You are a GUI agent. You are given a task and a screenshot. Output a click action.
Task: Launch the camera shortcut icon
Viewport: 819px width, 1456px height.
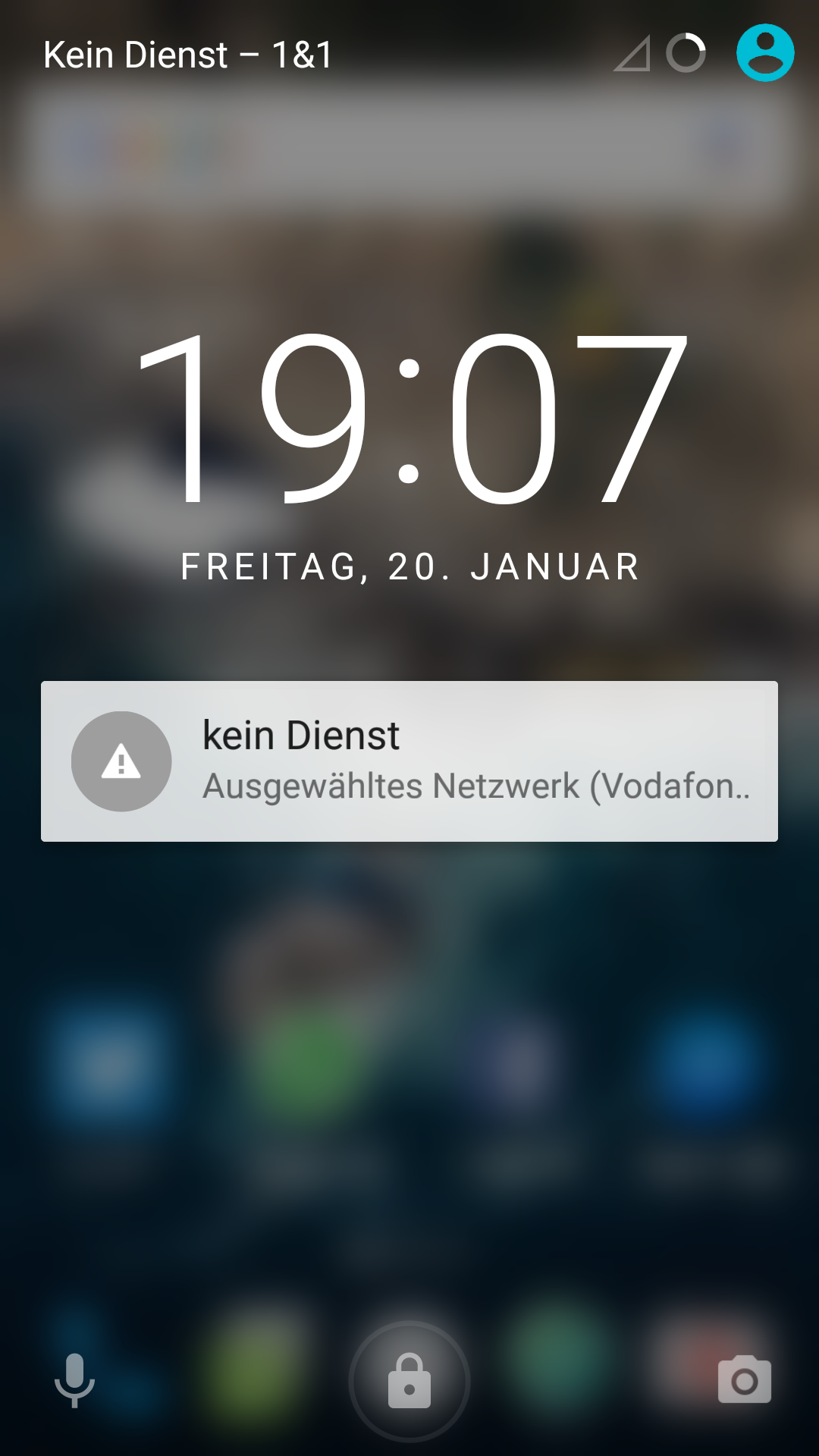click(744, 1380)
